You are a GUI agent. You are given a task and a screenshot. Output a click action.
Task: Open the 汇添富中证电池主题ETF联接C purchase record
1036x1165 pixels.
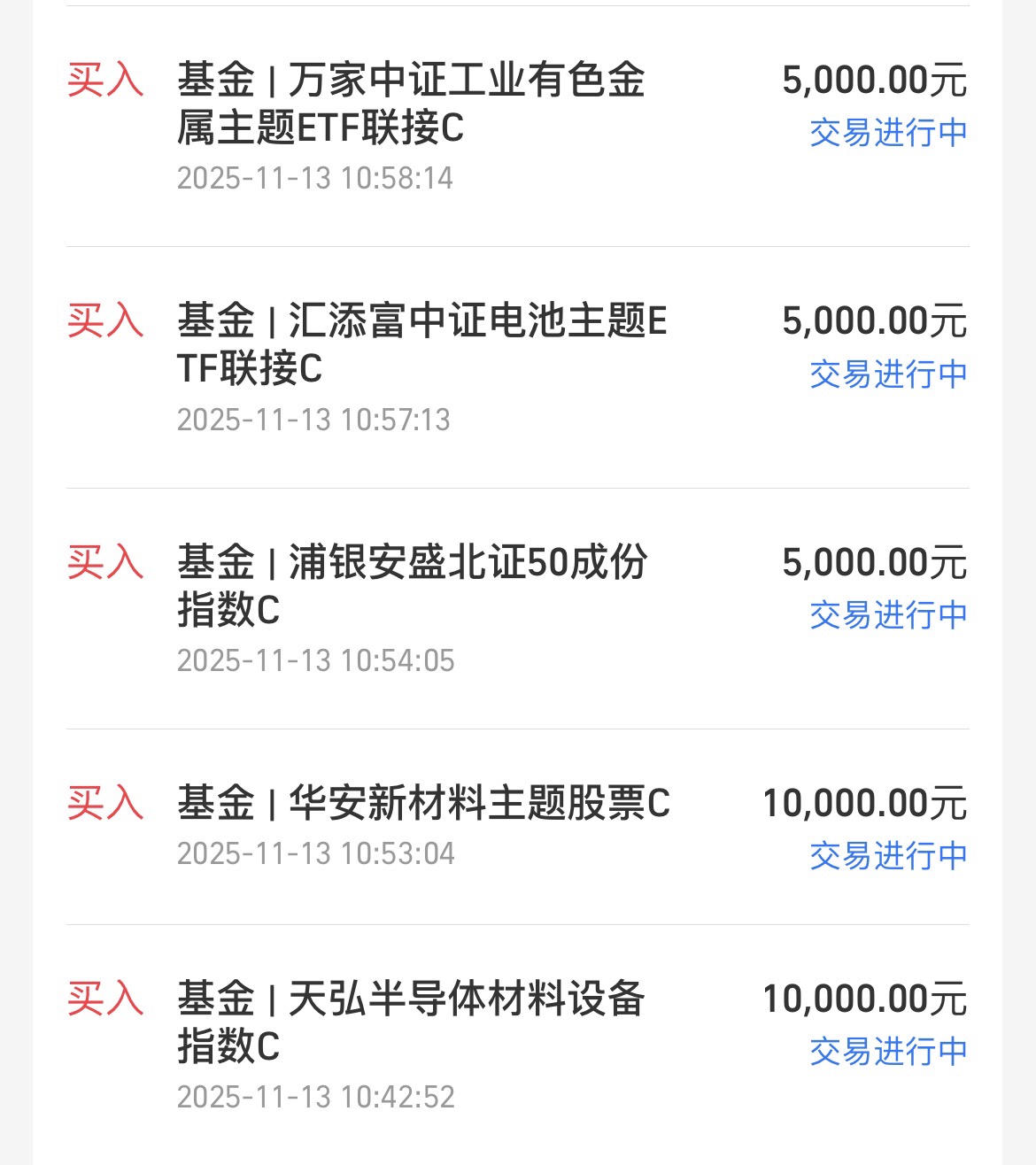pyautogui.click(x=421, y=344)
